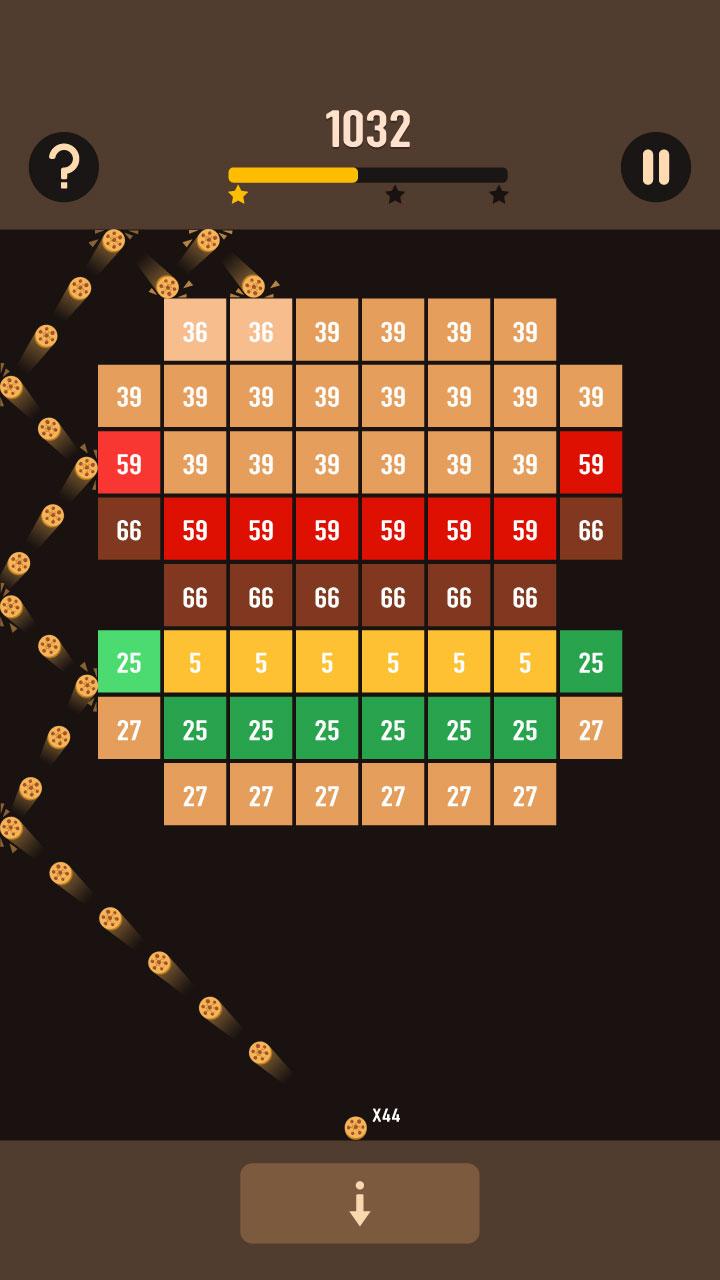Pause the game
720x1280 pixels.
point(656,167)
